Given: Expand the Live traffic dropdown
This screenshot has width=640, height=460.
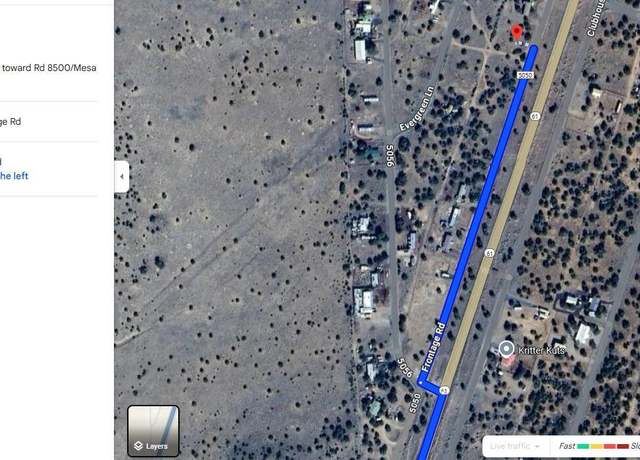Looking at the screenshot, I should pos(515,445).
